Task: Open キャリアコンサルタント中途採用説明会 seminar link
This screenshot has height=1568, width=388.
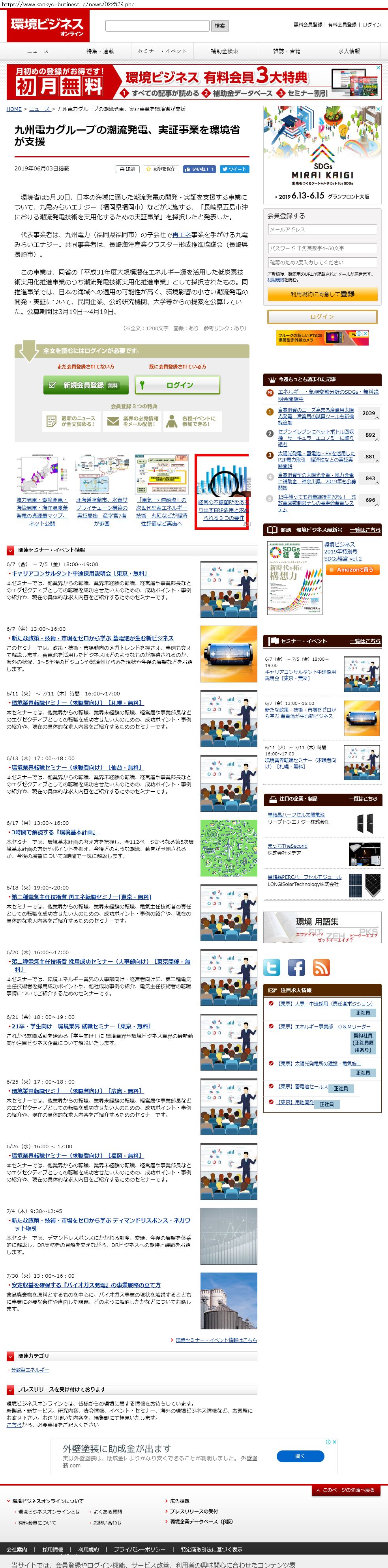Action: coord(79,574)
